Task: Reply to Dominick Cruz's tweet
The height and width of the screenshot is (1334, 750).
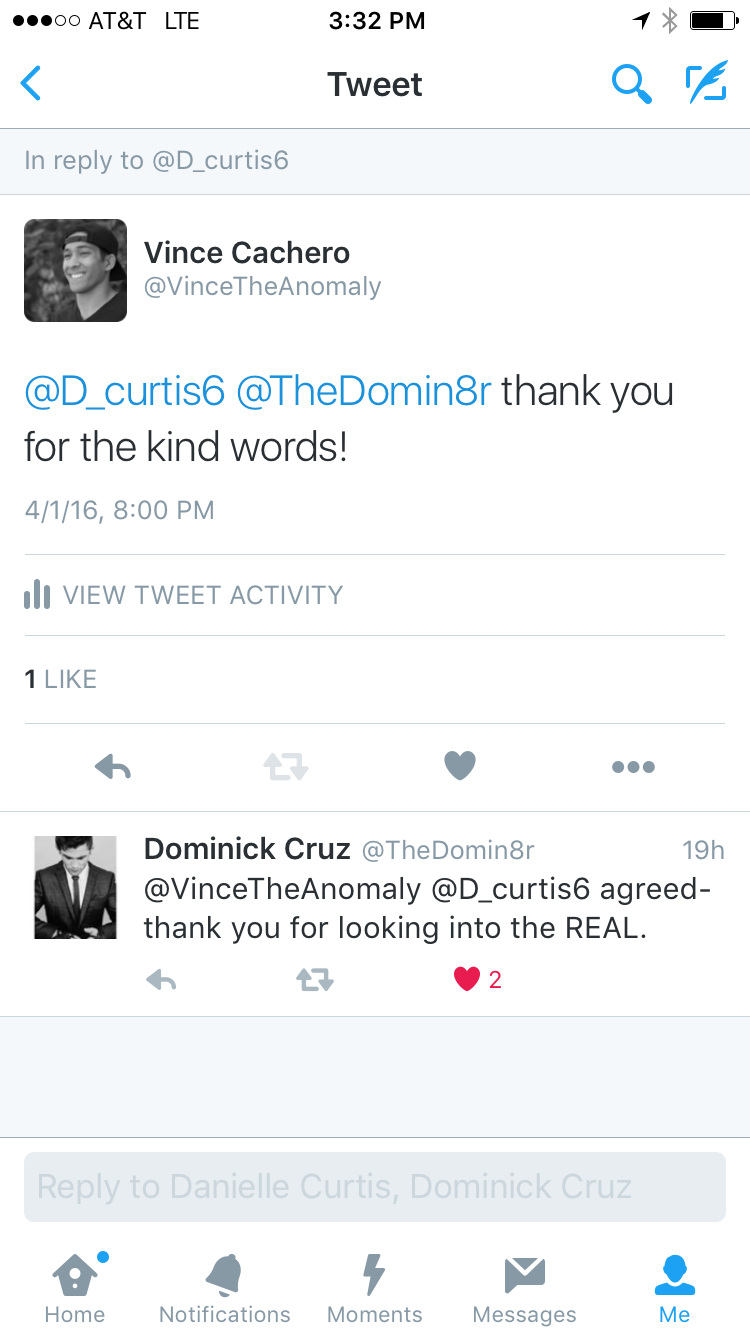Action: (161, 980)
